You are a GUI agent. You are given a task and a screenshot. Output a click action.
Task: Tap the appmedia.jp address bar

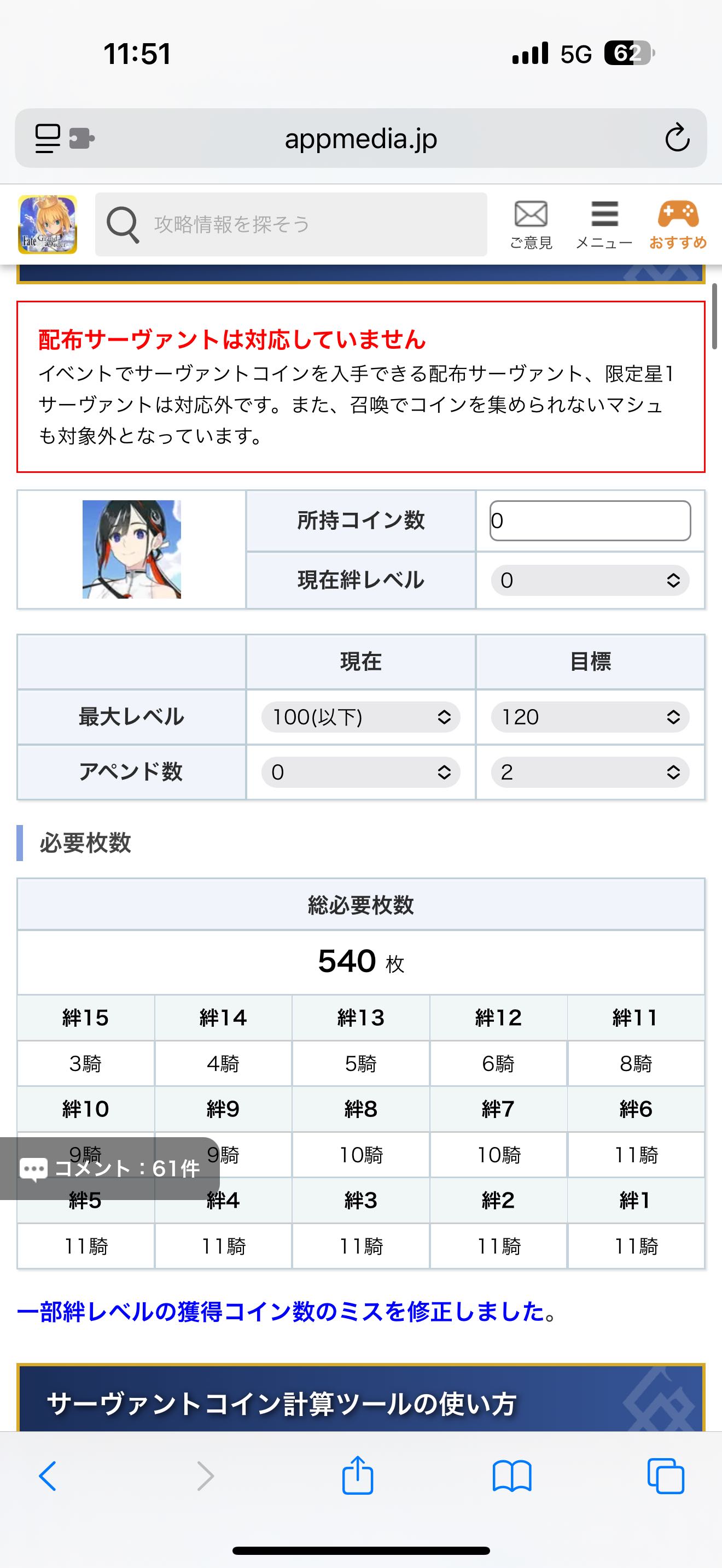tap(360, 138)
